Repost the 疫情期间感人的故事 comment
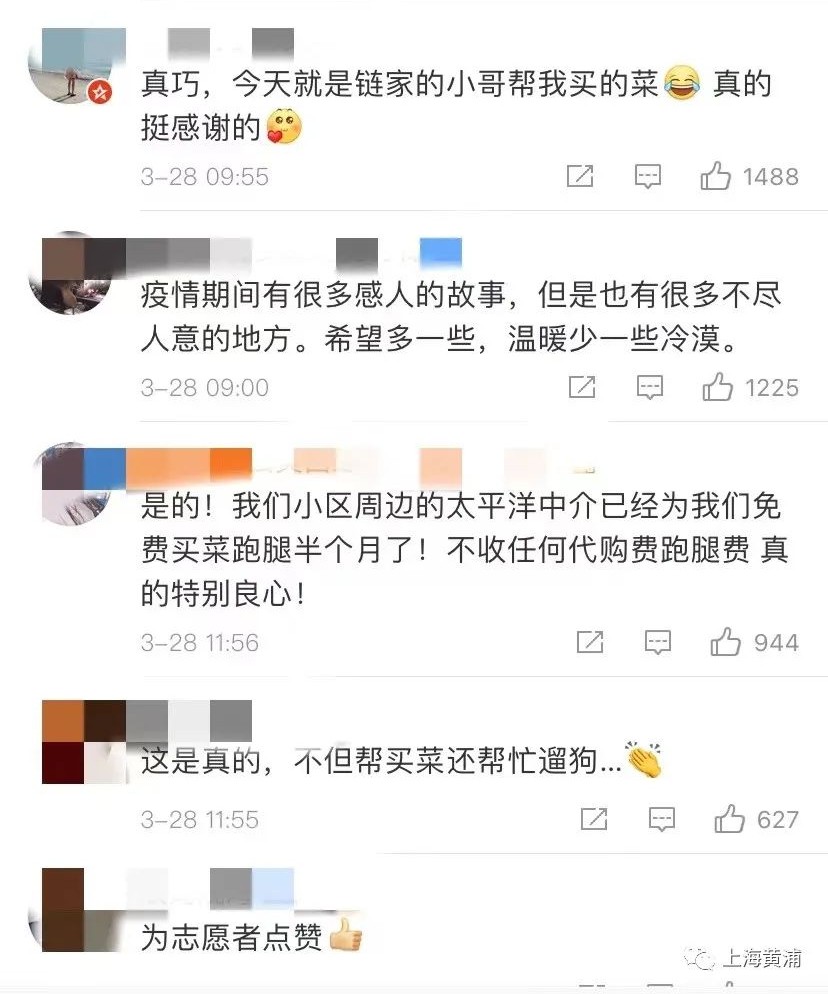 click(x=582, y=387)
